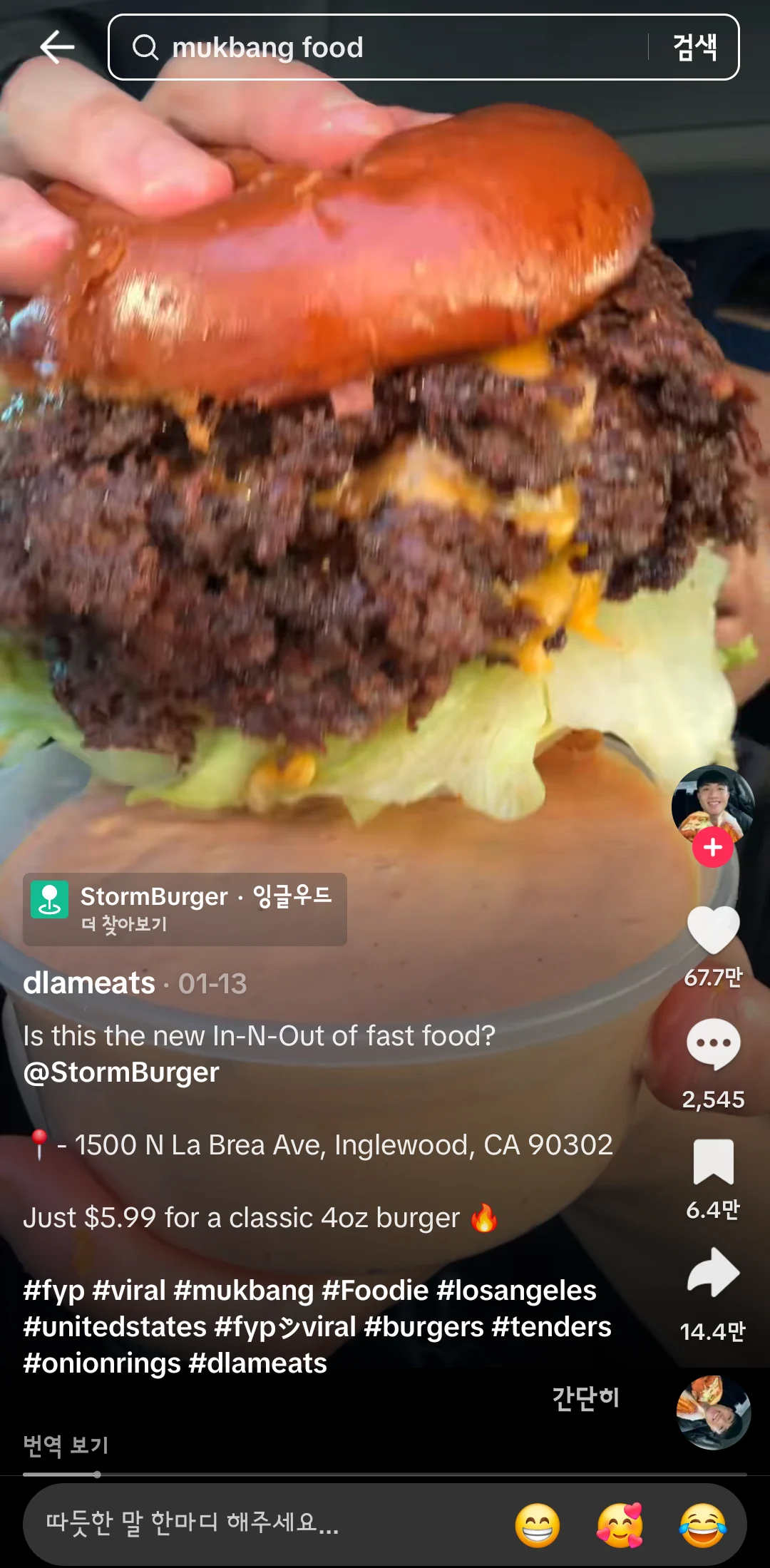Open the dlameats username profile
Screen dimensions: 770x1568
(89, 983)
